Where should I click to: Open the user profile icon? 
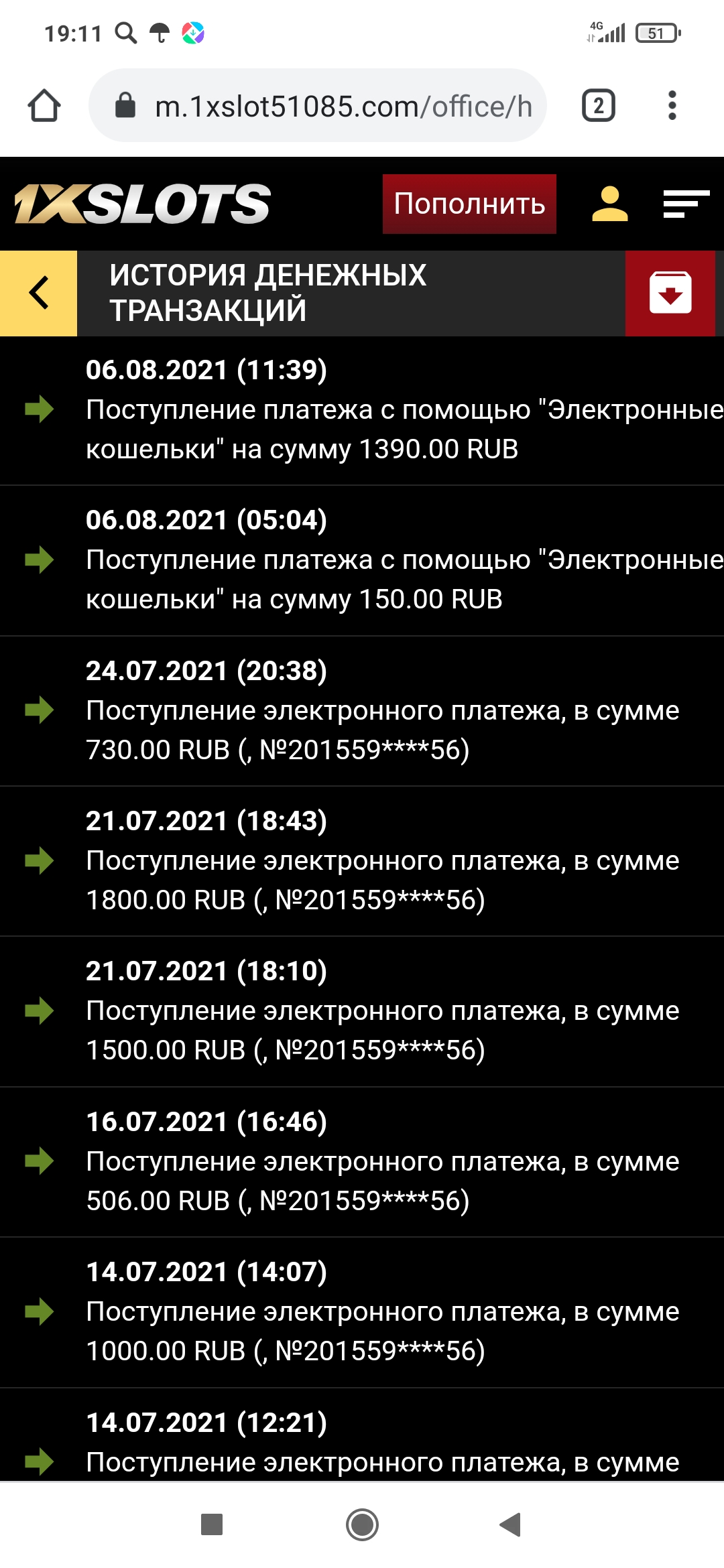[609, 204]
